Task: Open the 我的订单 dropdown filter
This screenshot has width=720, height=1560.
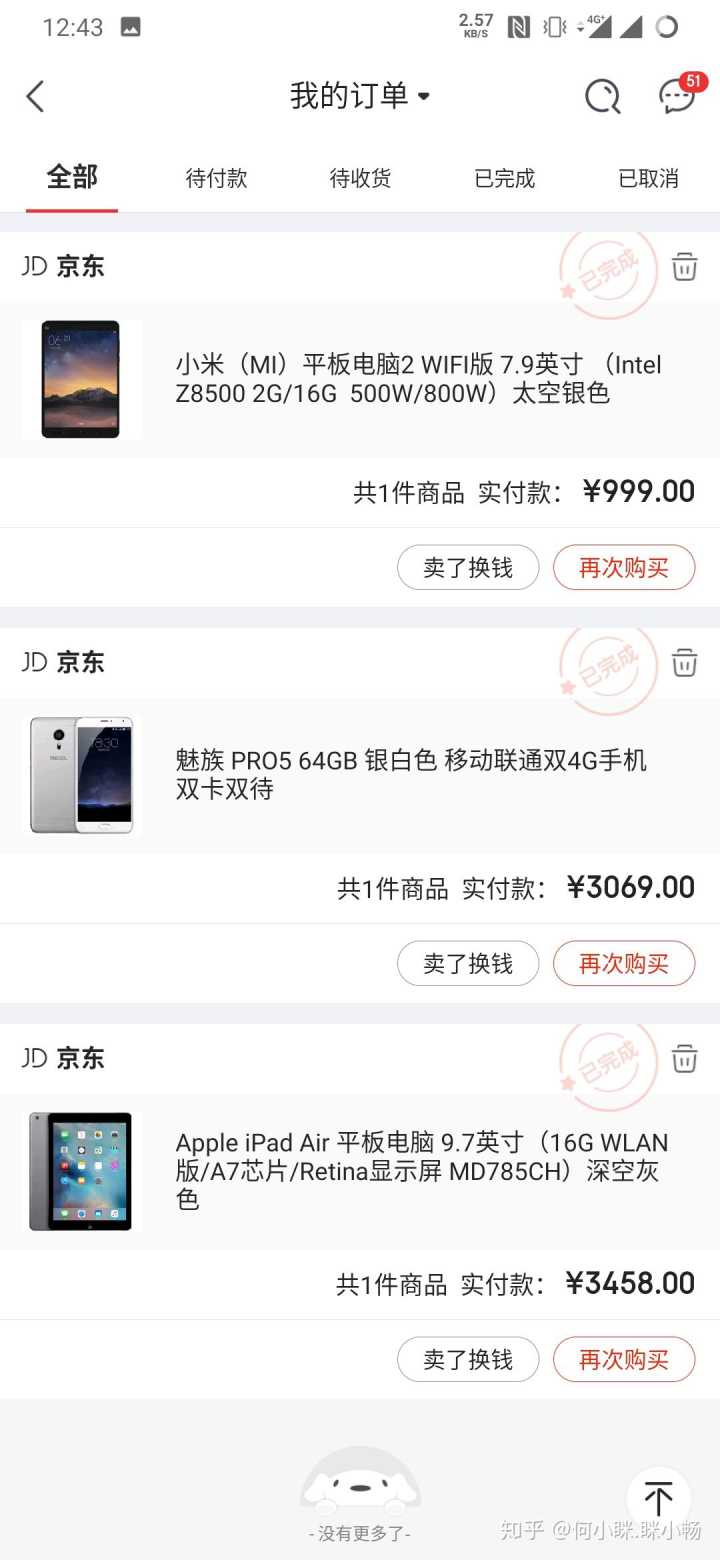Action: pos(360,96)
